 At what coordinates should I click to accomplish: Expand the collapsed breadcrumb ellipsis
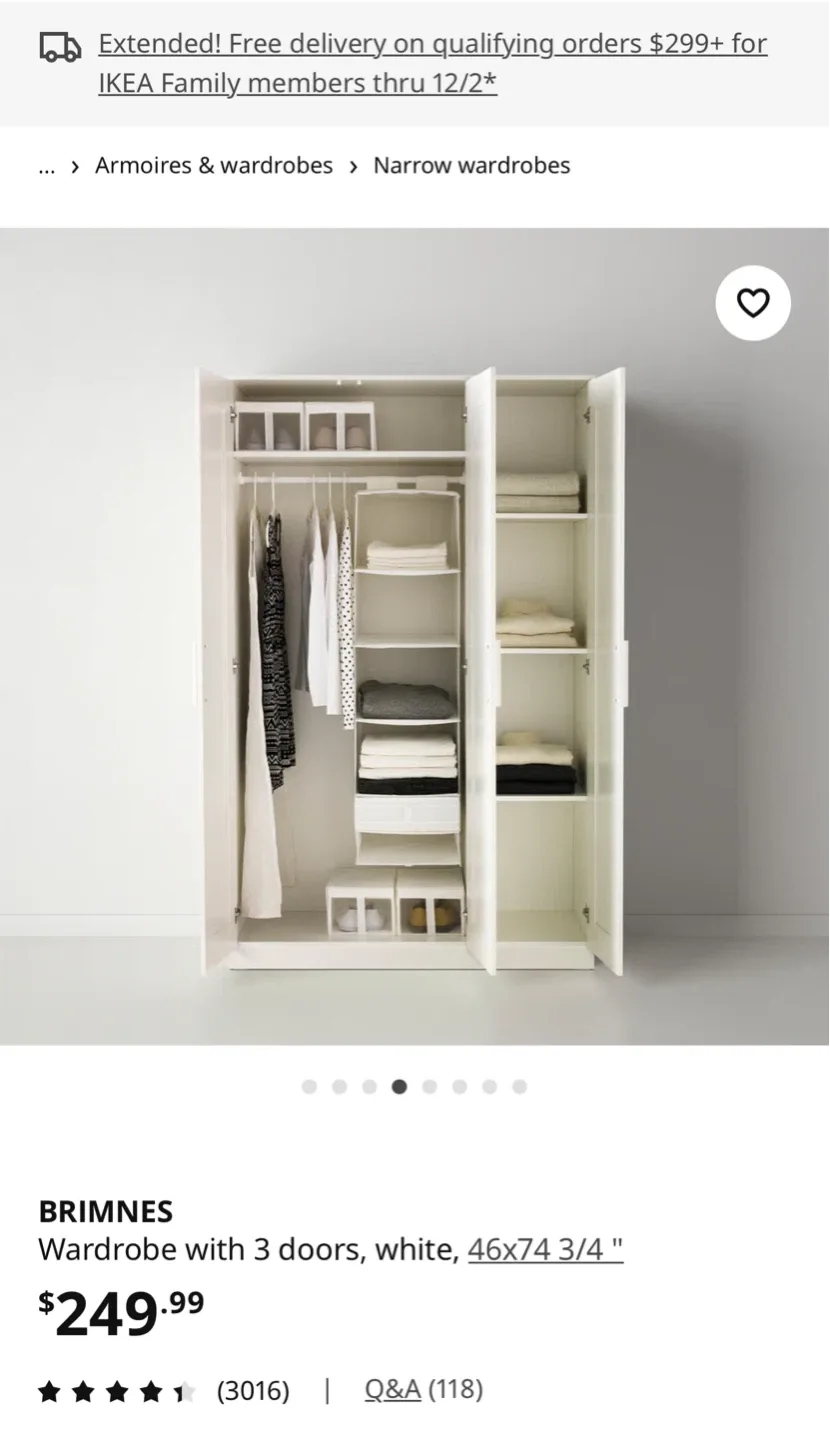click(x=47, y=165)
